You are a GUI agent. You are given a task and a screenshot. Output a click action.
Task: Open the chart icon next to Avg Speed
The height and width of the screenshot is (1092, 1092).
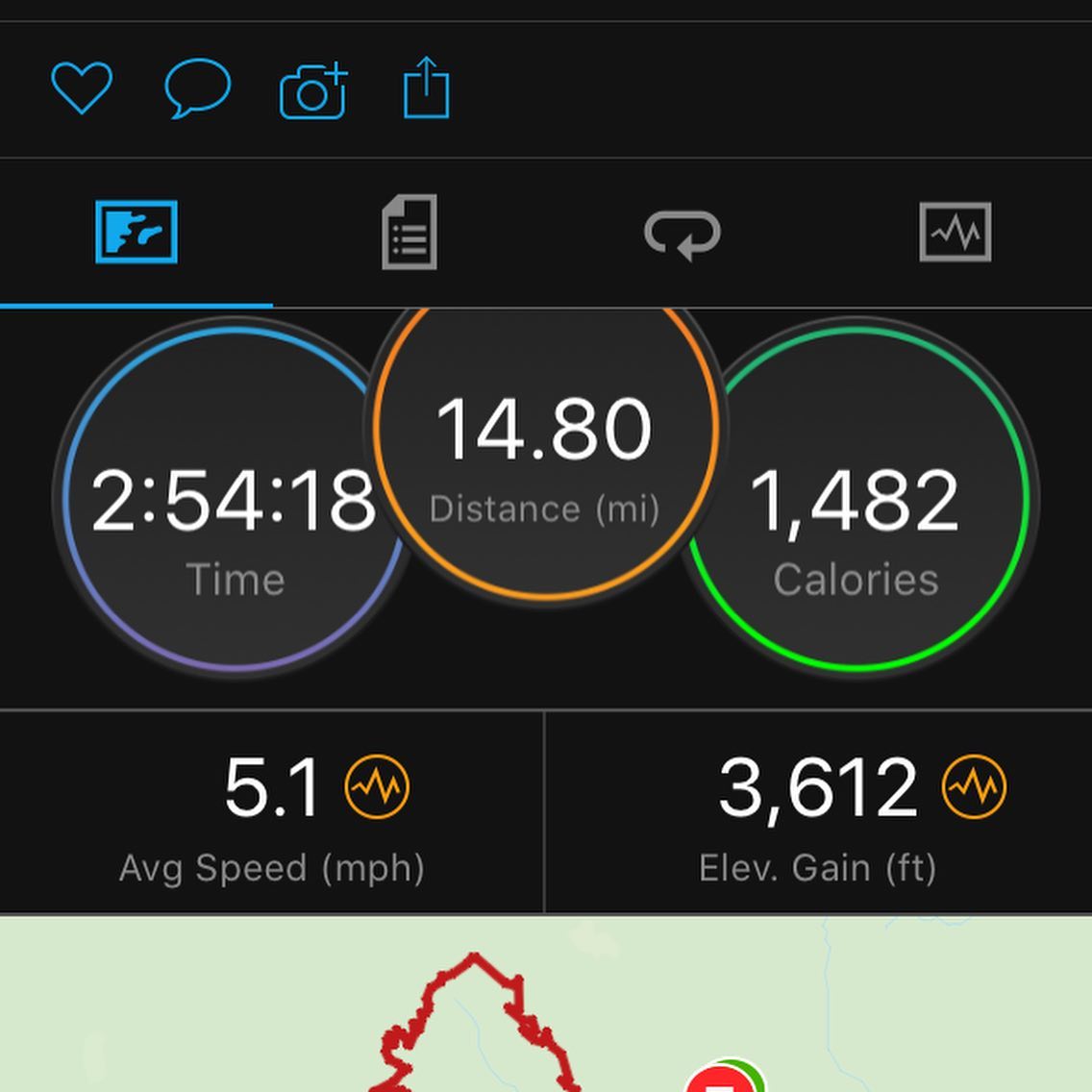click(377, 787)
